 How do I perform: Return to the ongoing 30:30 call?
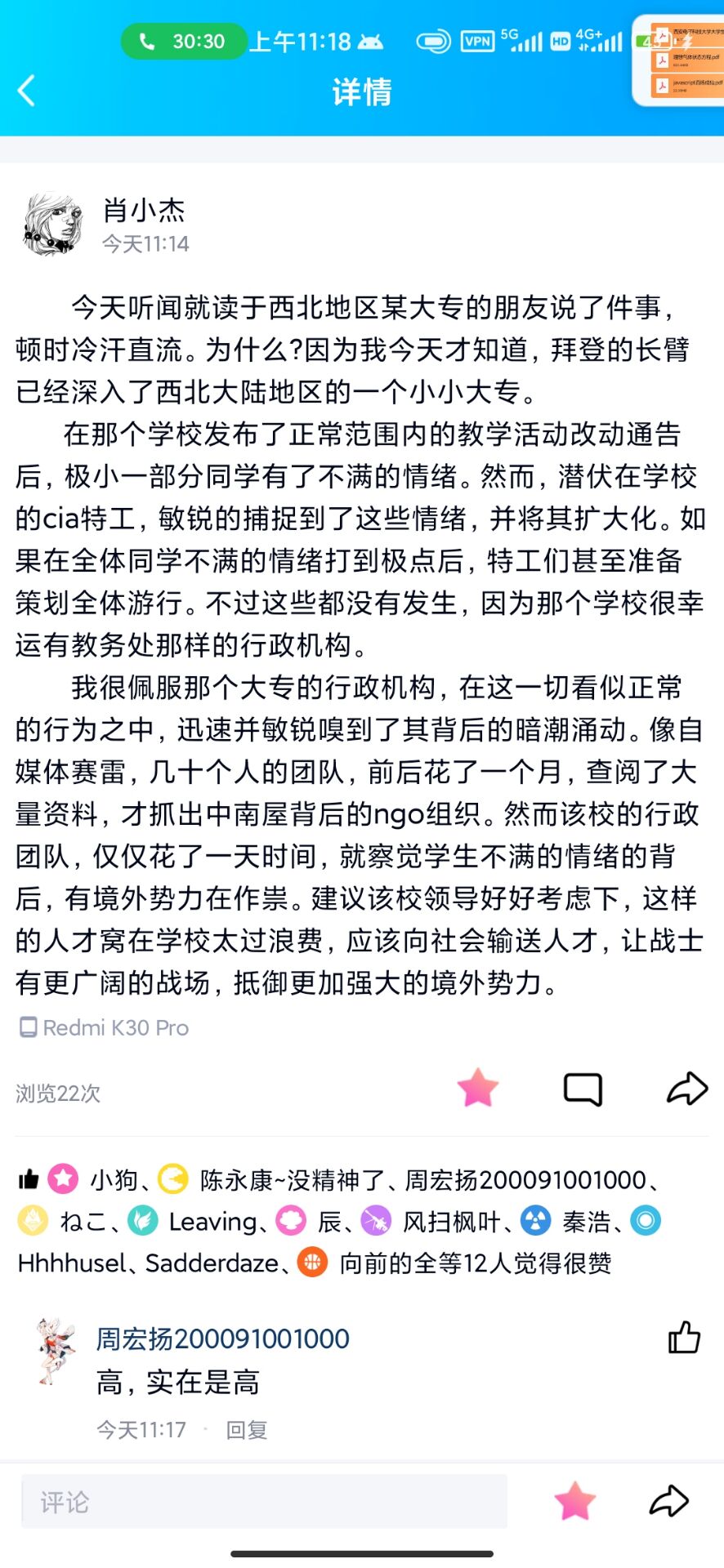(184, 42)
